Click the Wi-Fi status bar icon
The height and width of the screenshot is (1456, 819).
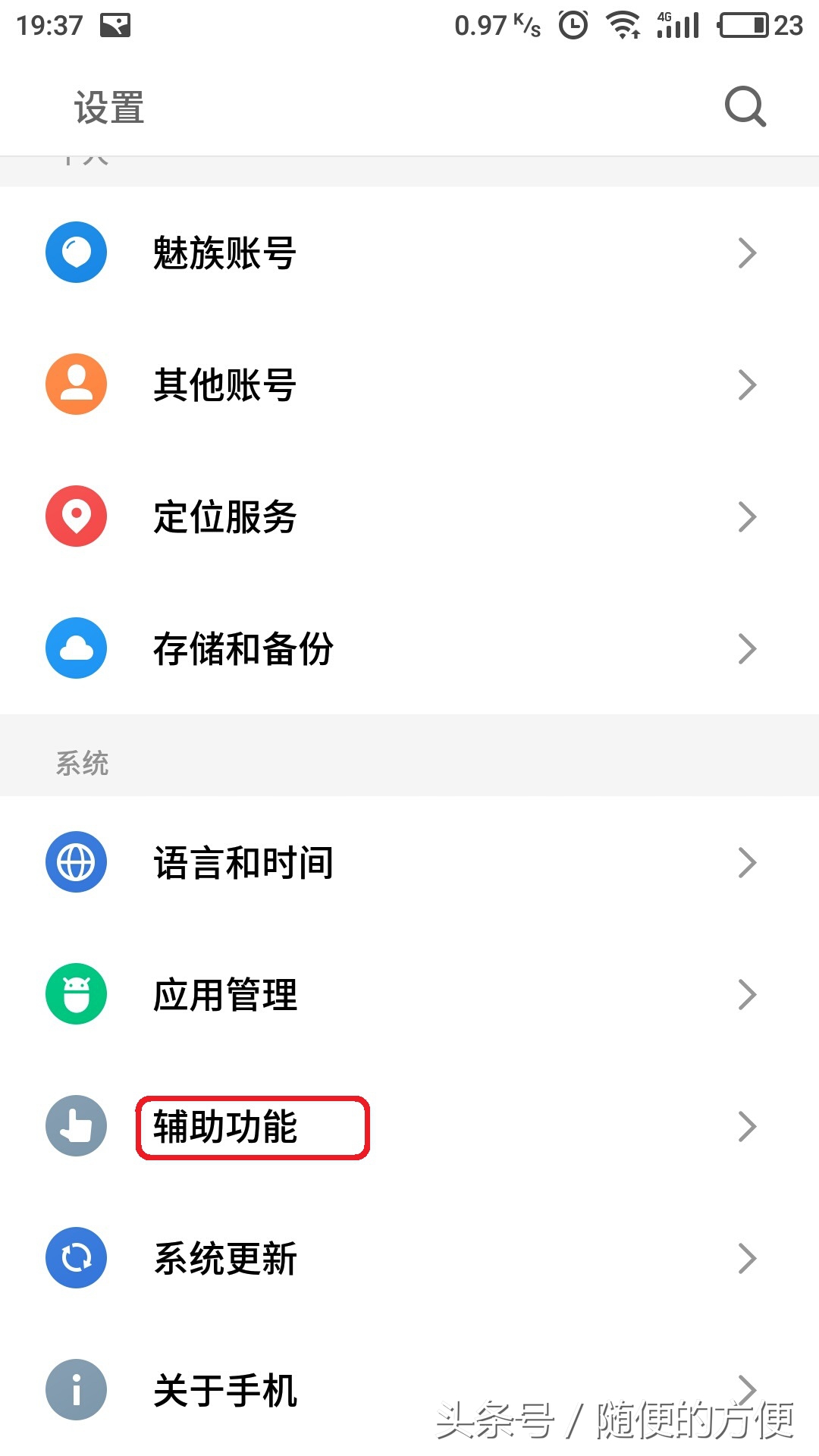[x=625, y=24]
